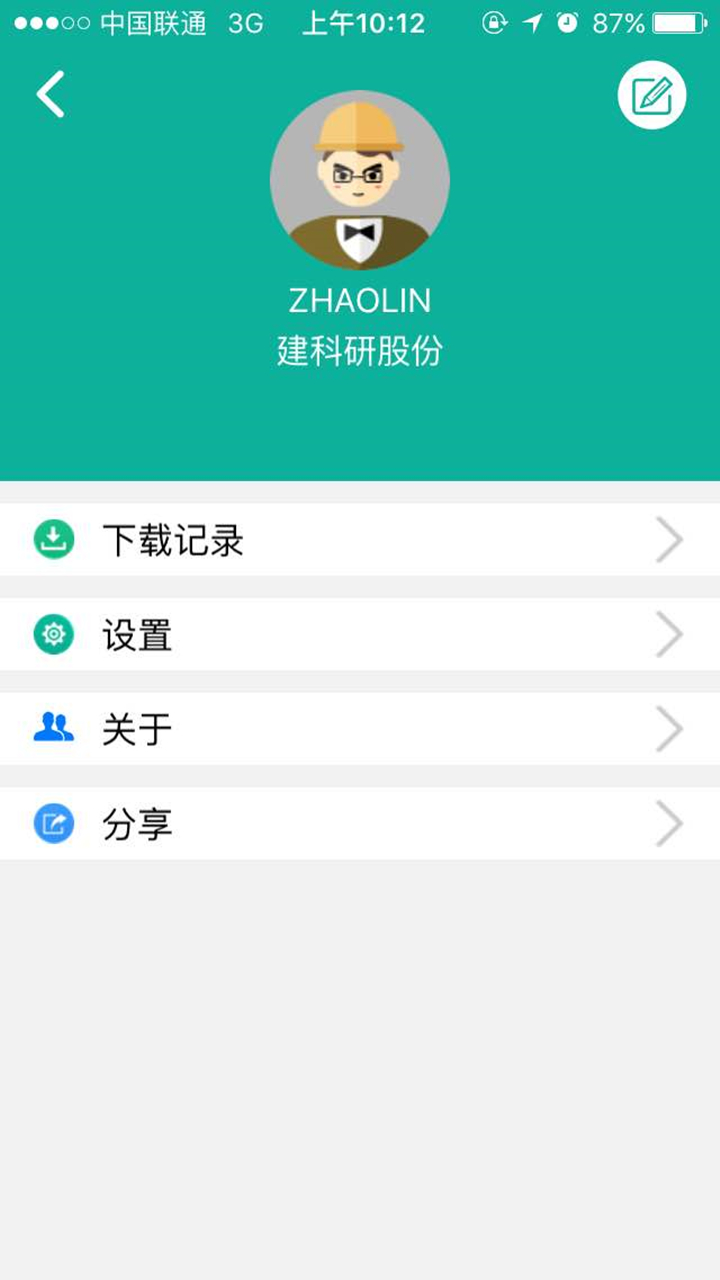Tap the chevron next to 关于
The image size is (720, 1280).
668,728
